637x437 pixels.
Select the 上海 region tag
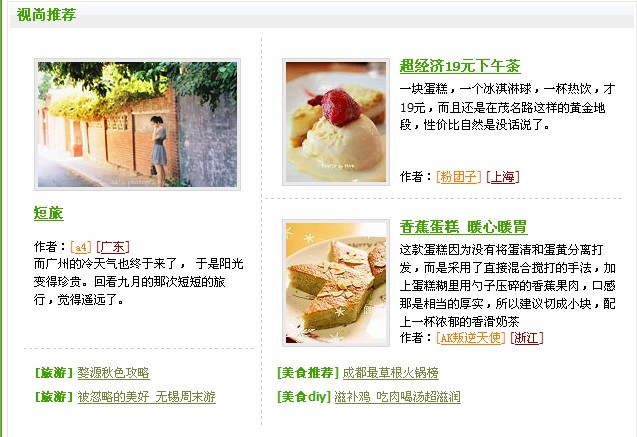[x=503, y=177]
